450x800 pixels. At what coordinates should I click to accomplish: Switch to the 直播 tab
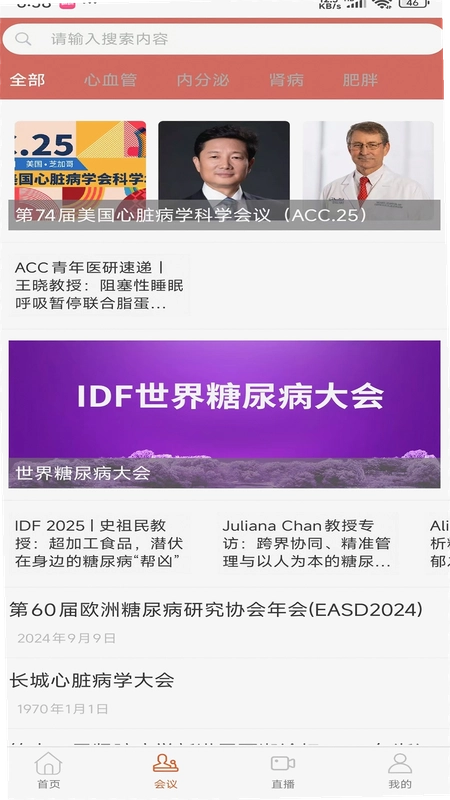coord(283,770)
